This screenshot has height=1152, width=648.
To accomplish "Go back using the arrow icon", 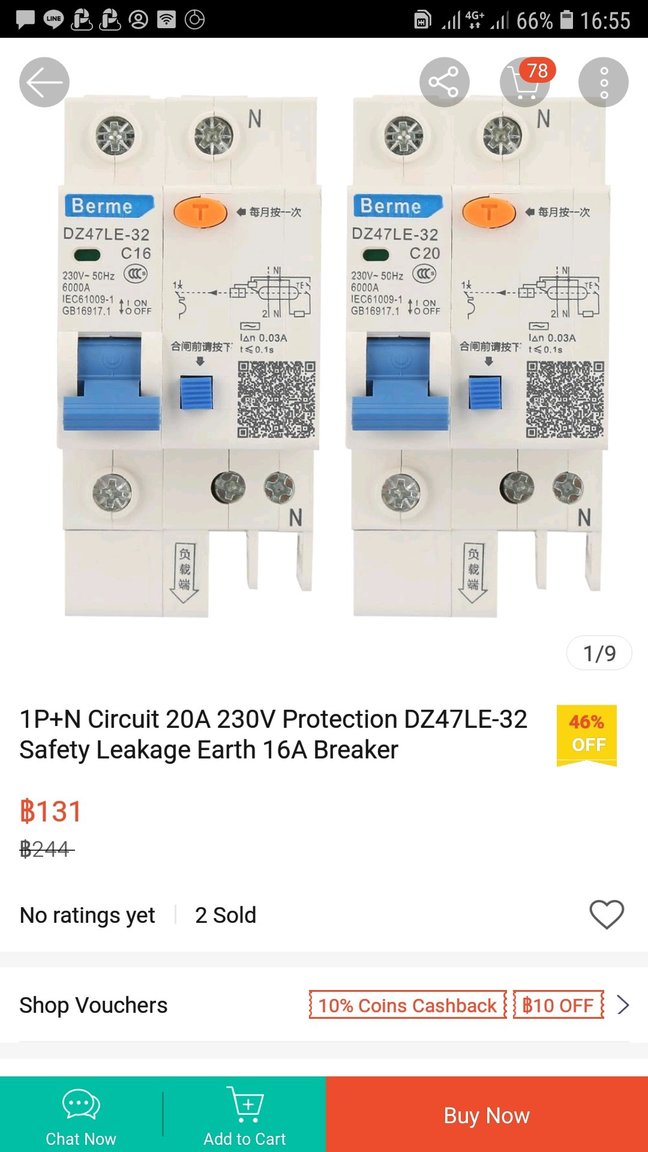I will pos(44,82).
